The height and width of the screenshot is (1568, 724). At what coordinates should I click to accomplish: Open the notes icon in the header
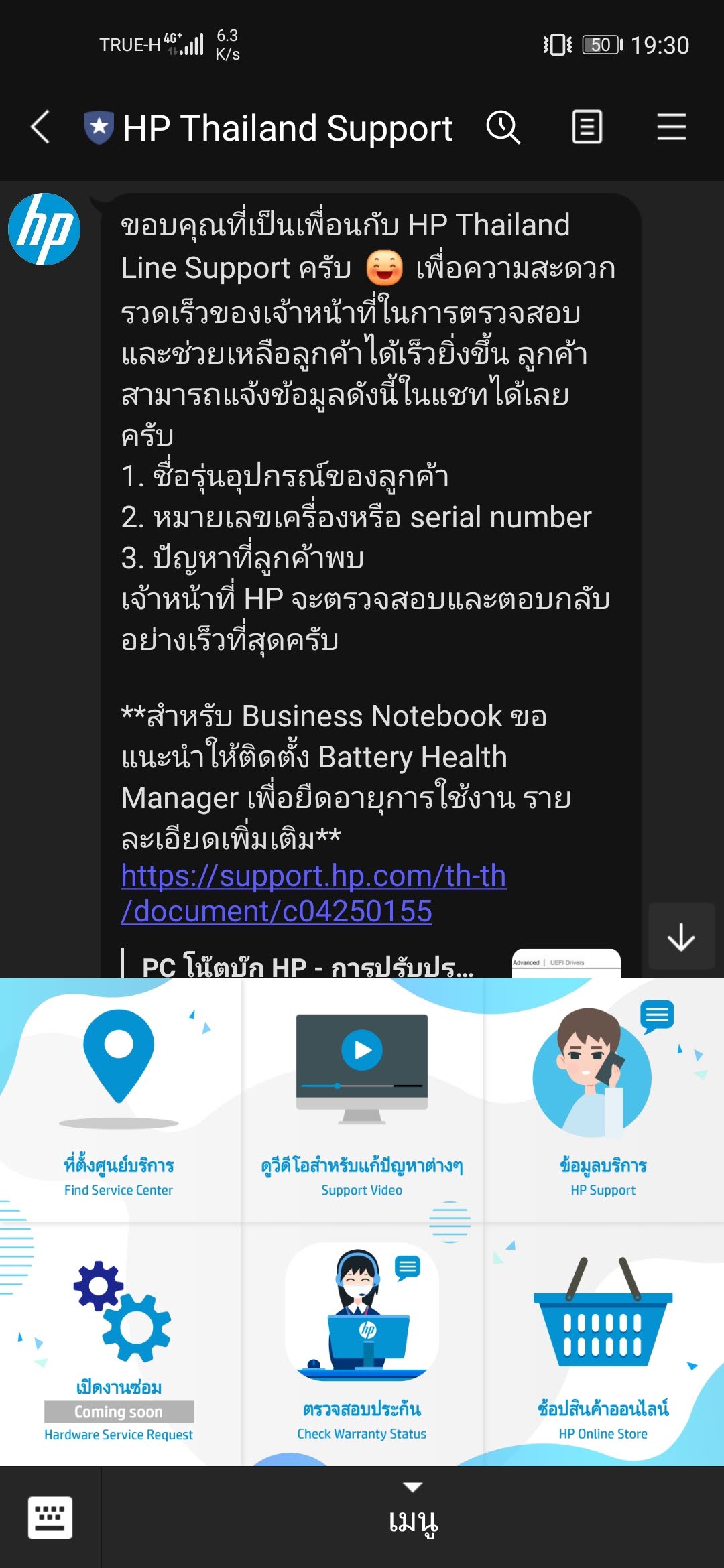coord(587,127)
